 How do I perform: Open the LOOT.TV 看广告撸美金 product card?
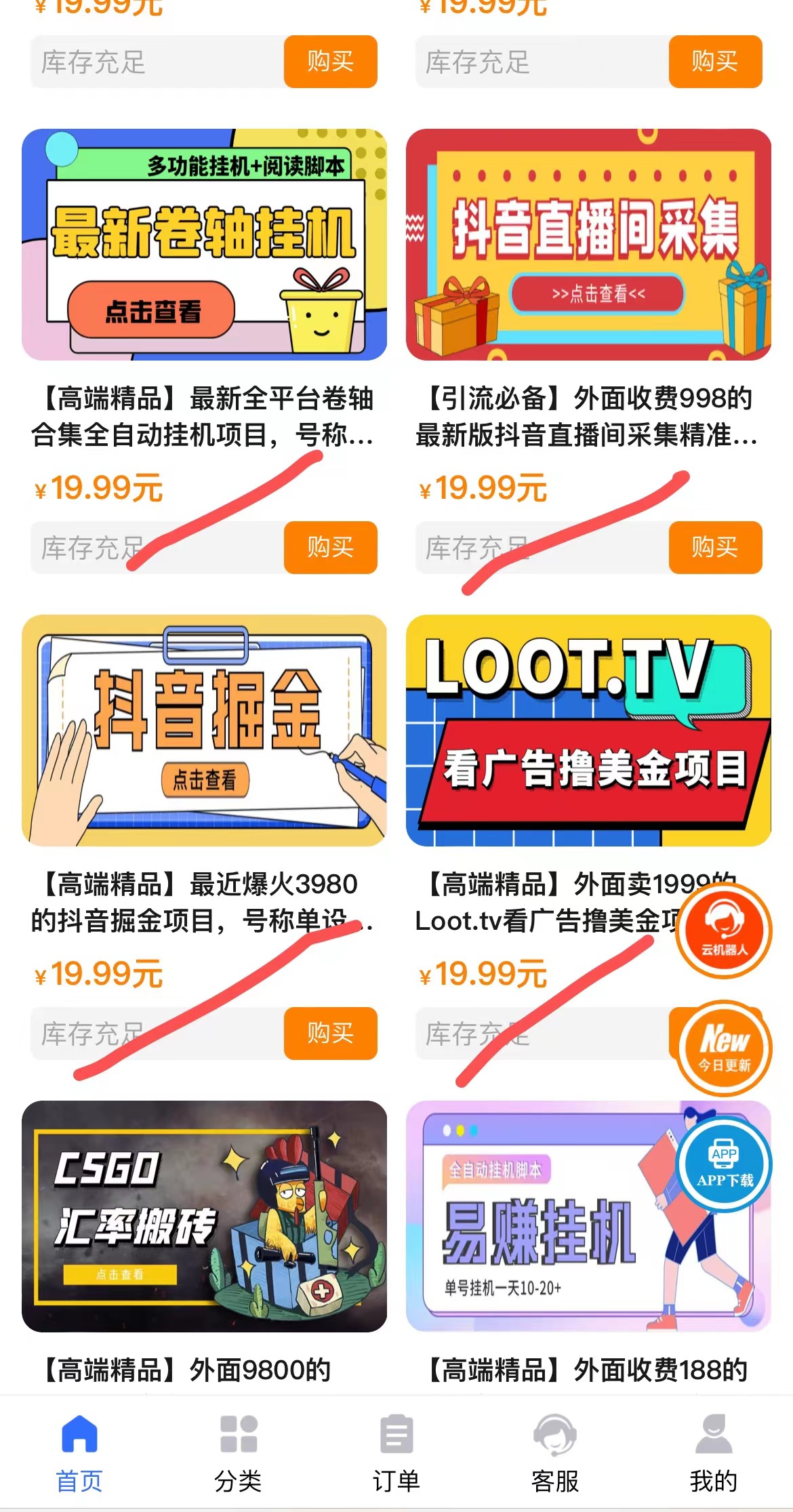[588, 730]
